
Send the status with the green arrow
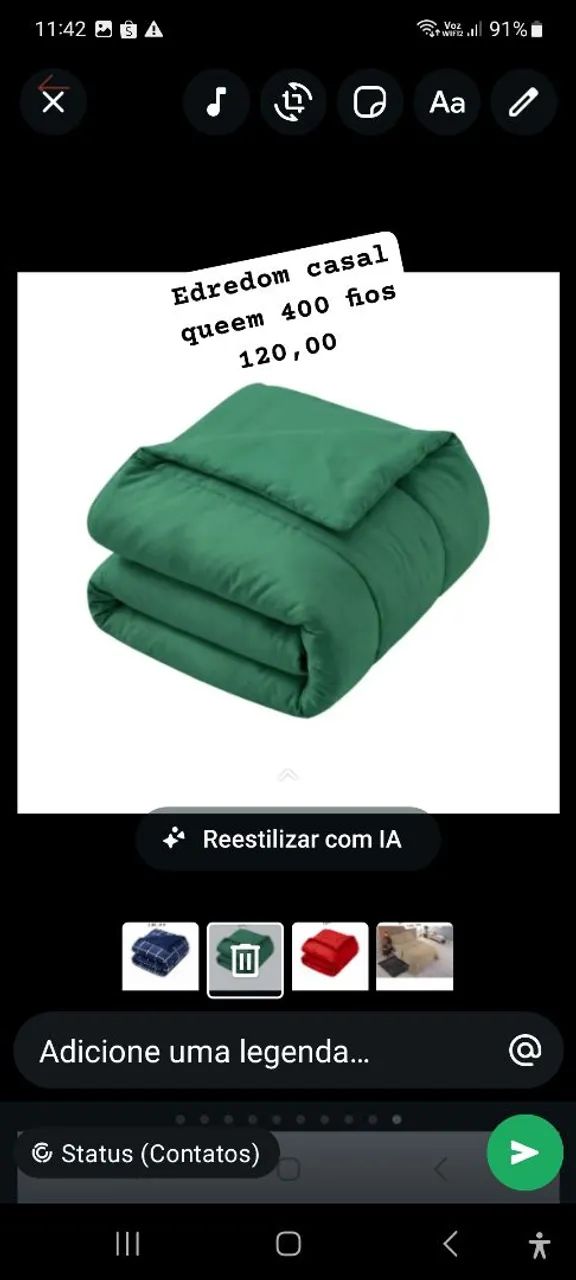pyautogui.click(x=525, y=1153)
